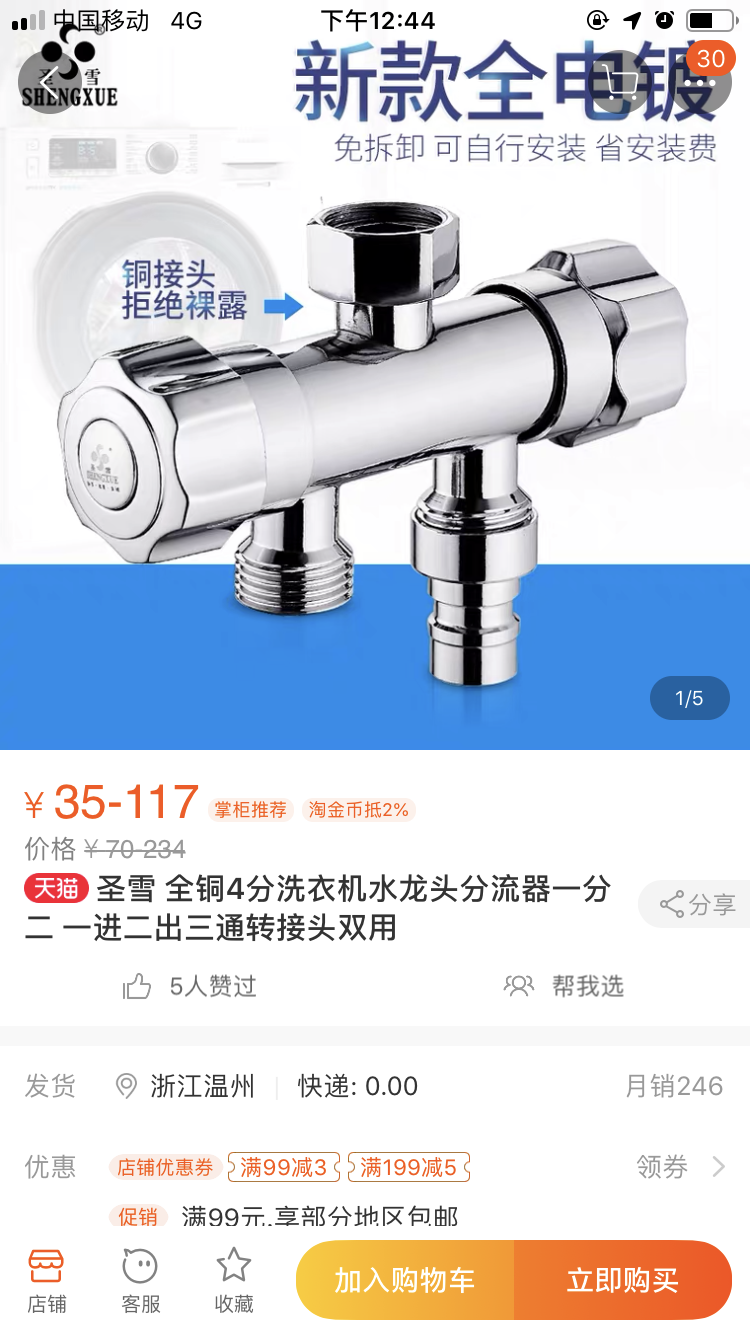Open 领券 to claim store coupons
The width and height of the screenshot is (750, 1334).
coord(680,1166)
